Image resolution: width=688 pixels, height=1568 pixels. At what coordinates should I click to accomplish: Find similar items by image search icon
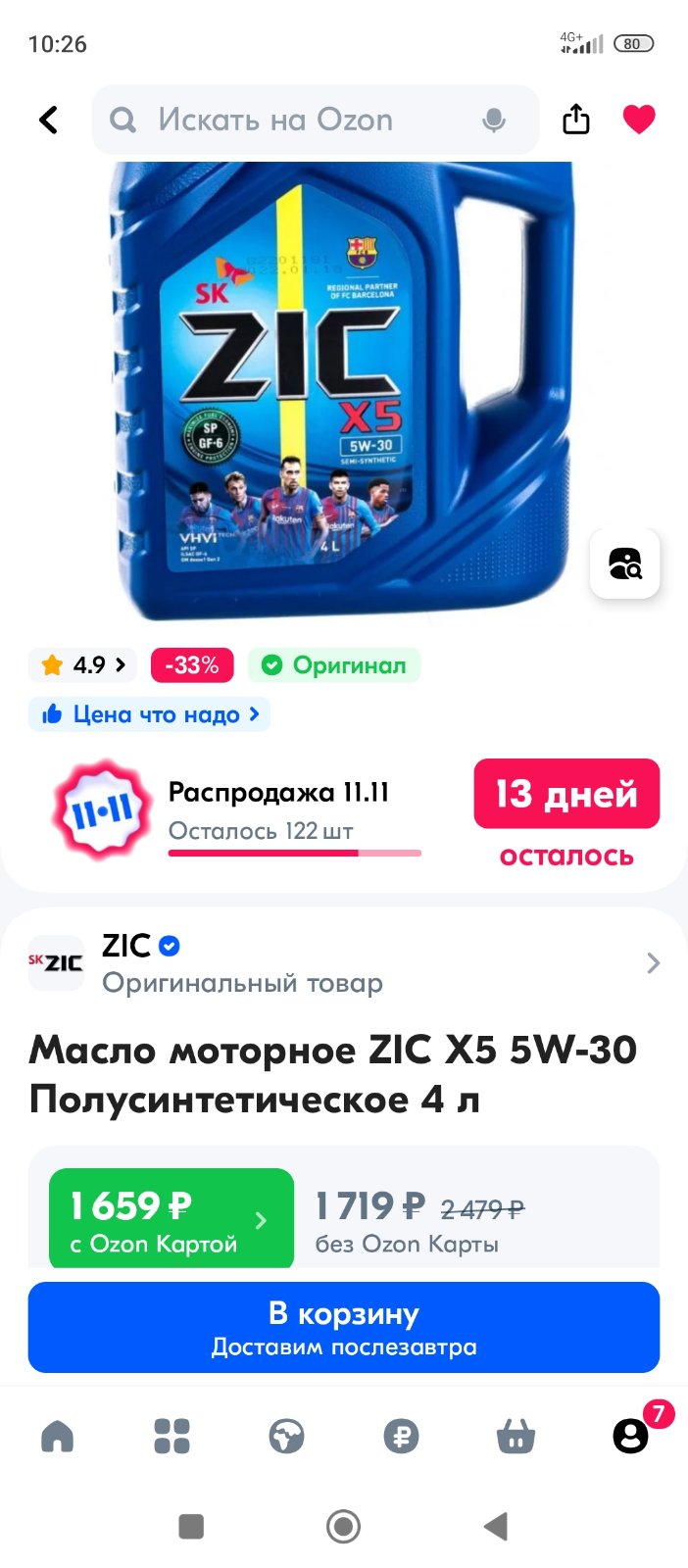click(624, 563)
